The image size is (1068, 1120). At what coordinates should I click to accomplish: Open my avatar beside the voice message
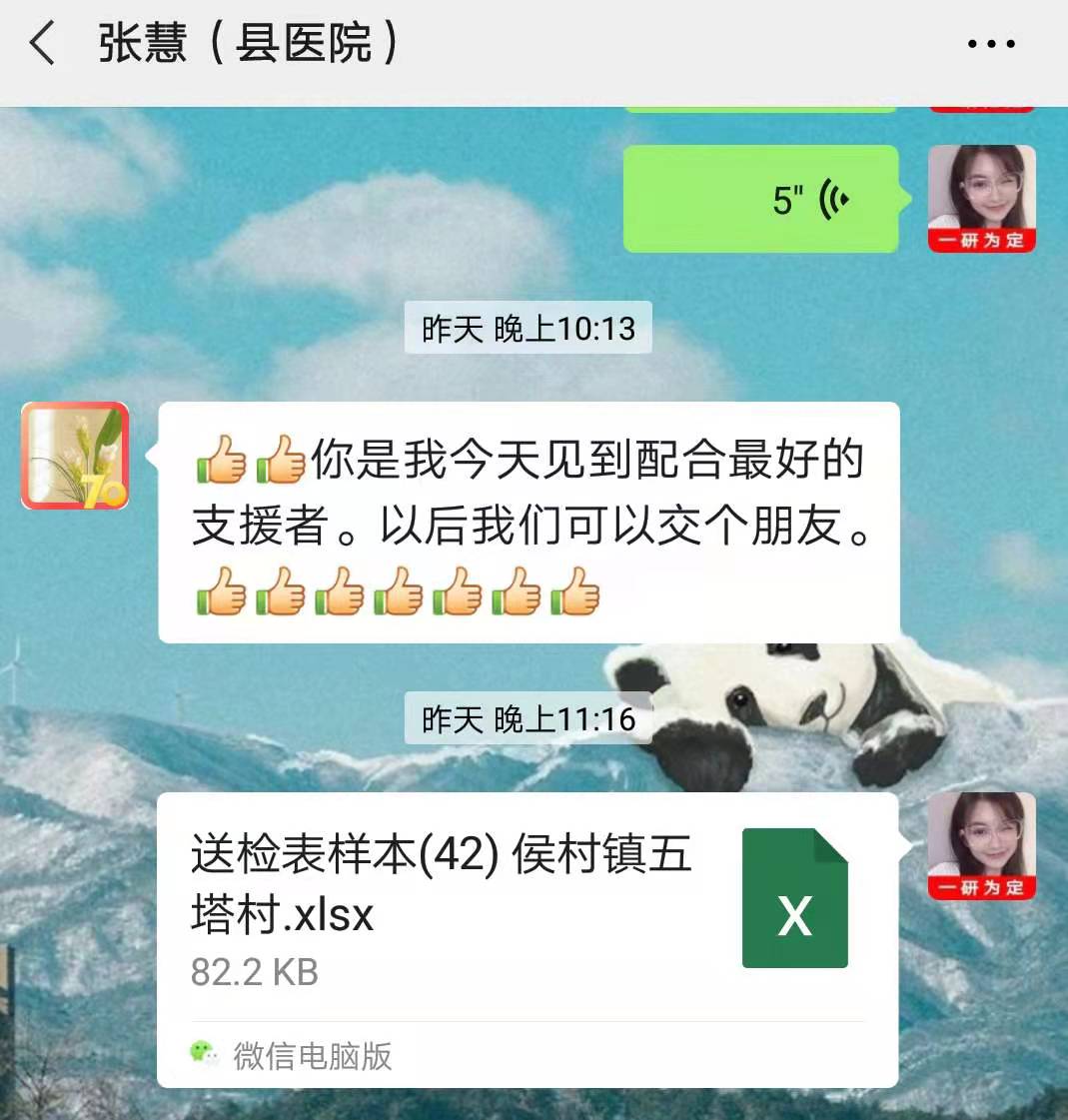point(981,199)
